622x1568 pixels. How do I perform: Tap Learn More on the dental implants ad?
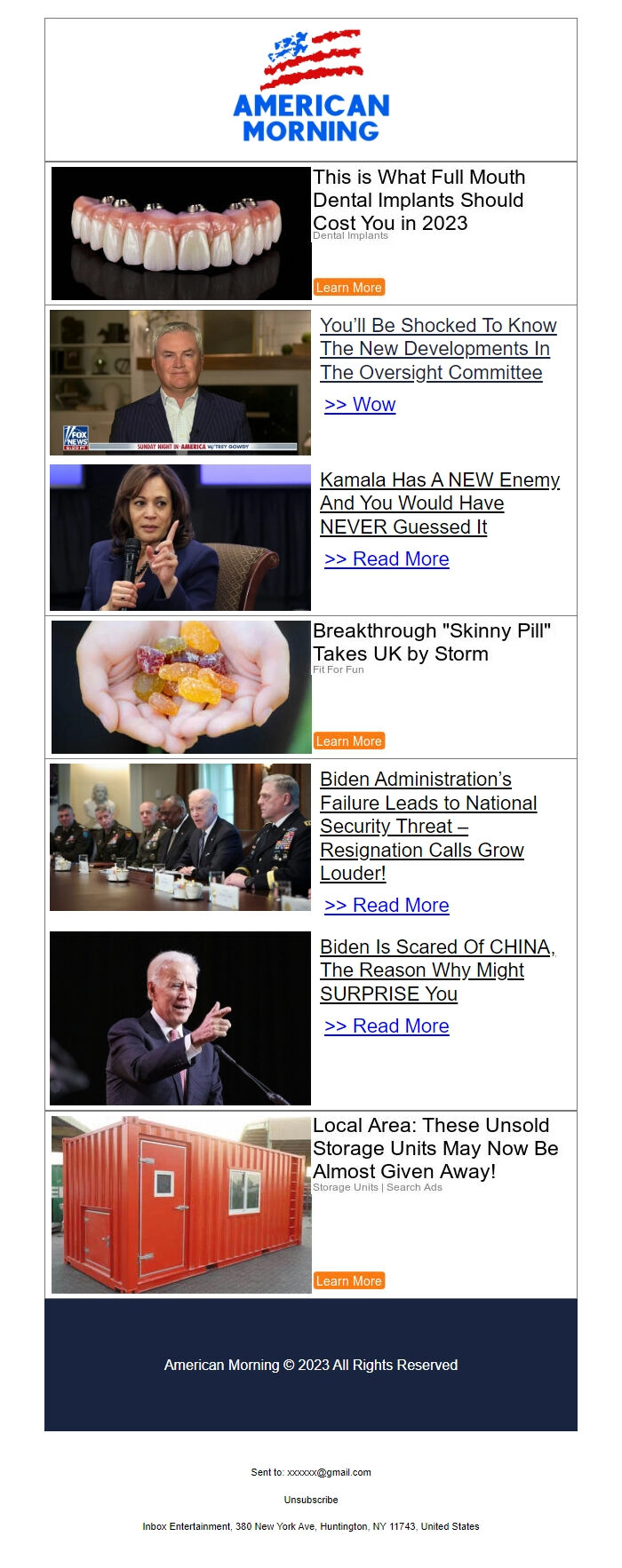tap(349, 288)
